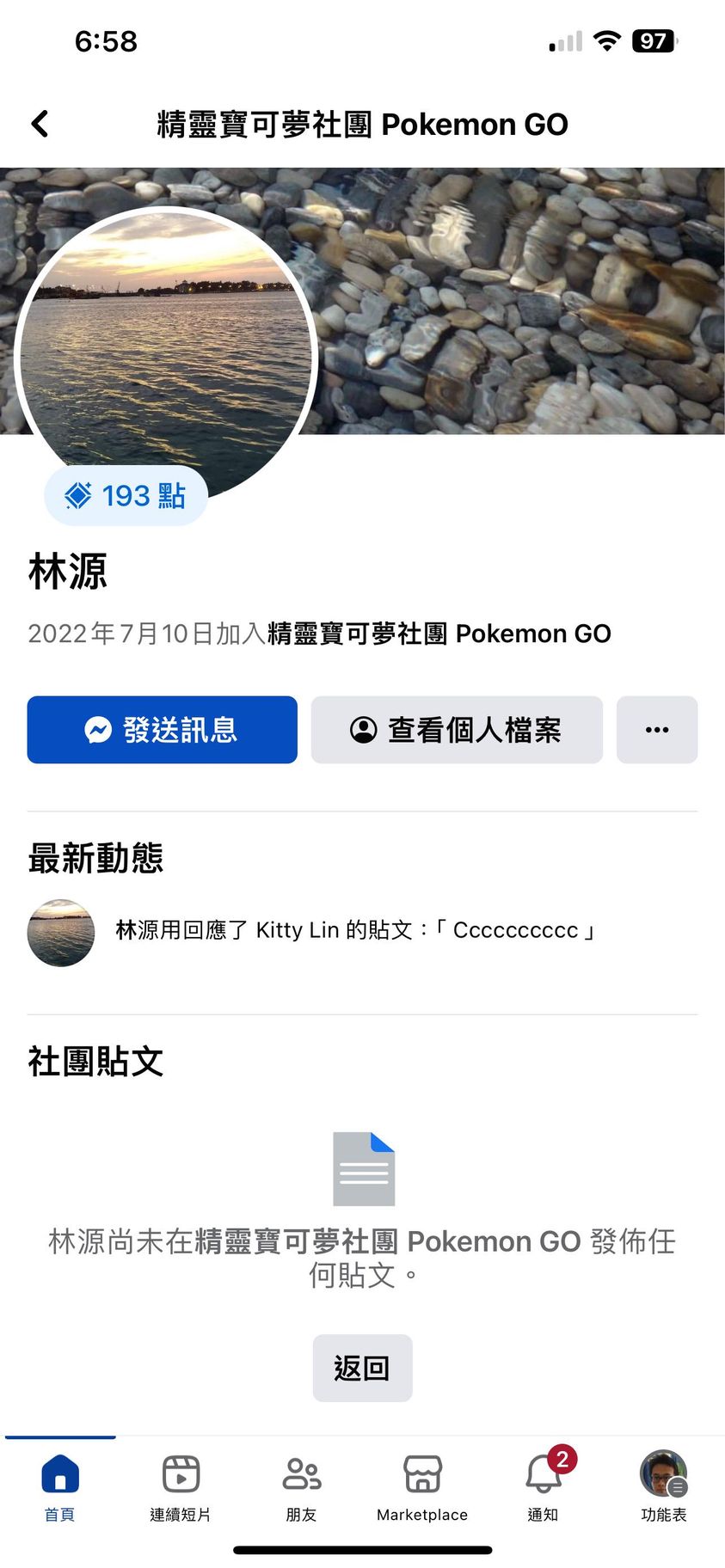The width and height of the screenshot is (725, 1568).
Task: Open the 功能表 menu tab
Action: pyautogui.click(x=663, y=1487)
